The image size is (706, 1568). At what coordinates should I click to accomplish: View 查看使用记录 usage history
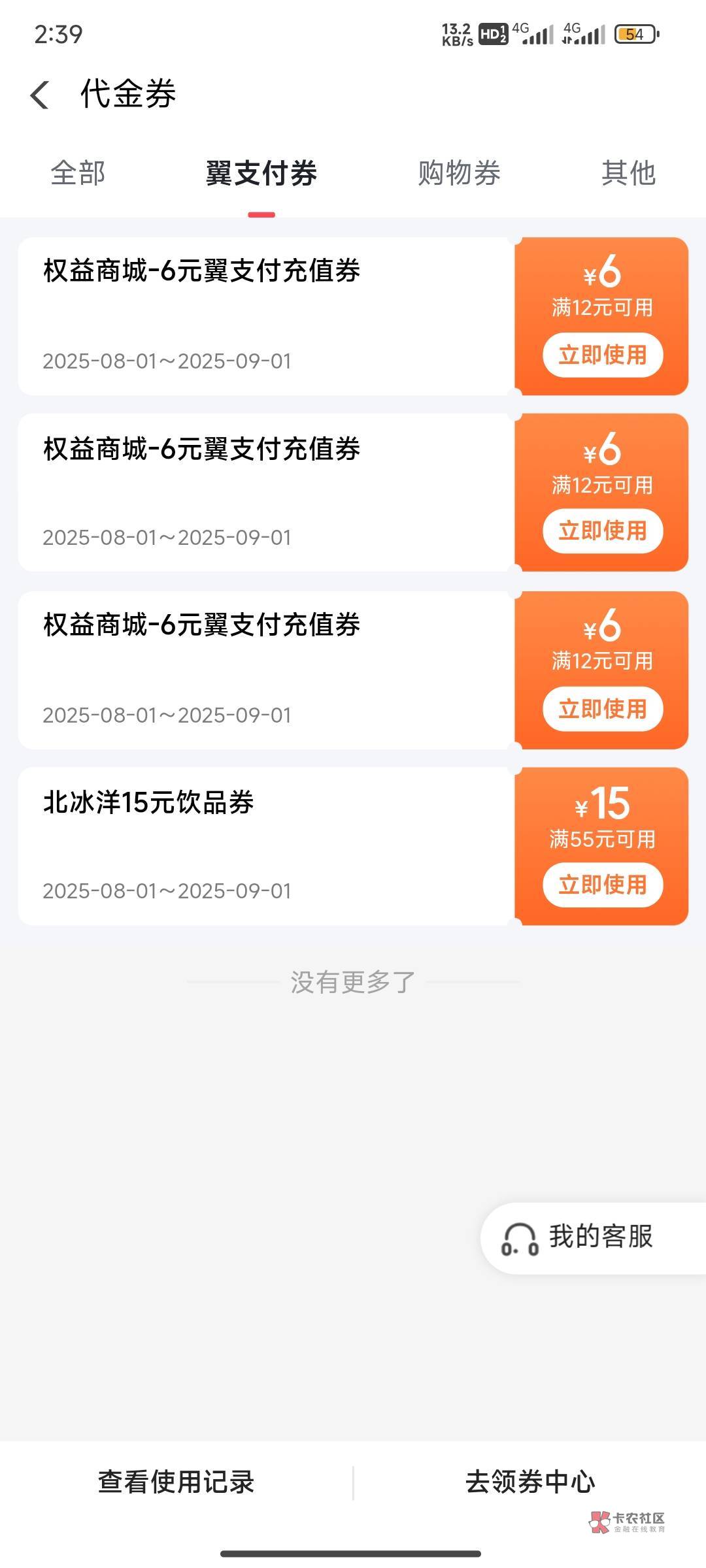point(176,1482)
